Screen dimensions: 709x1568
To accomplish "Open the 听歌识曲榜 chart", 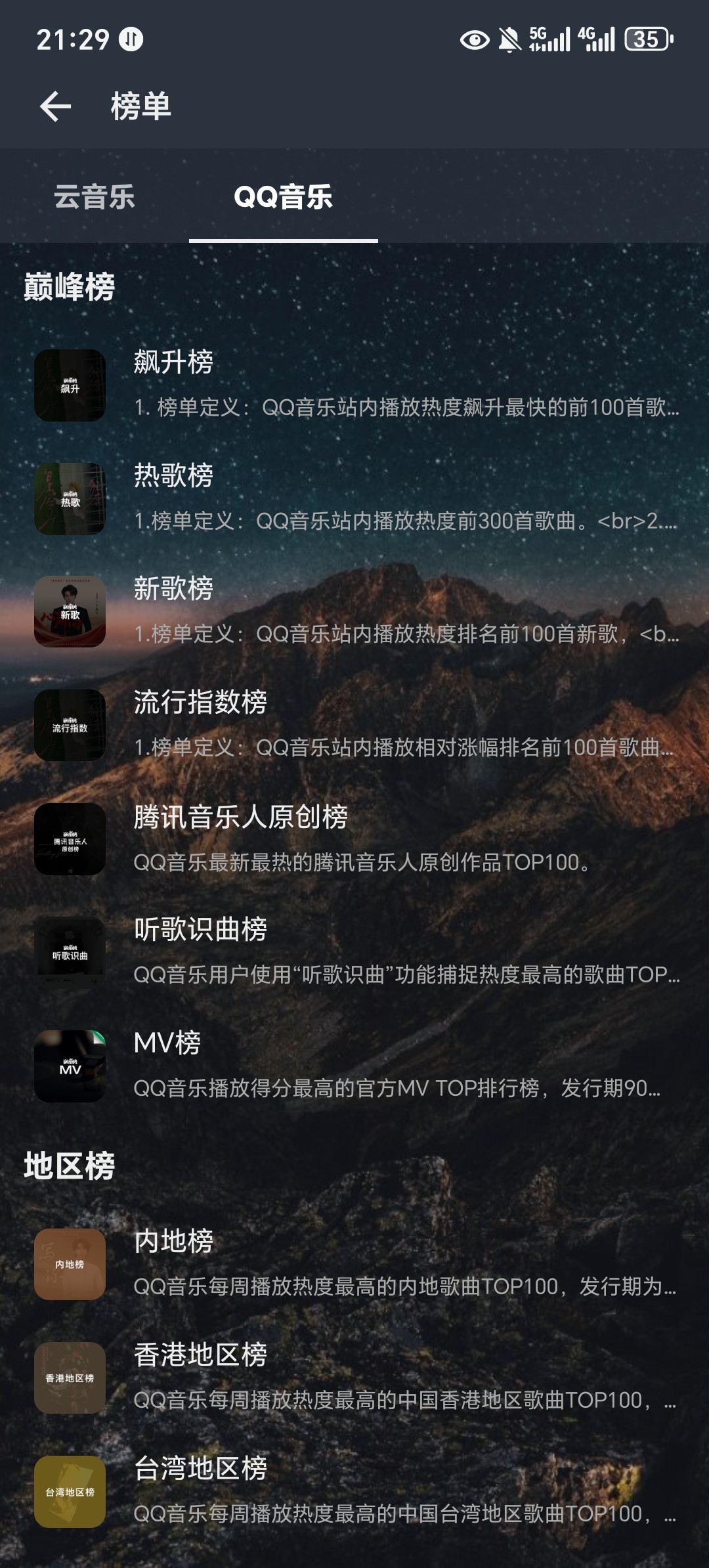I will (354, 952).
